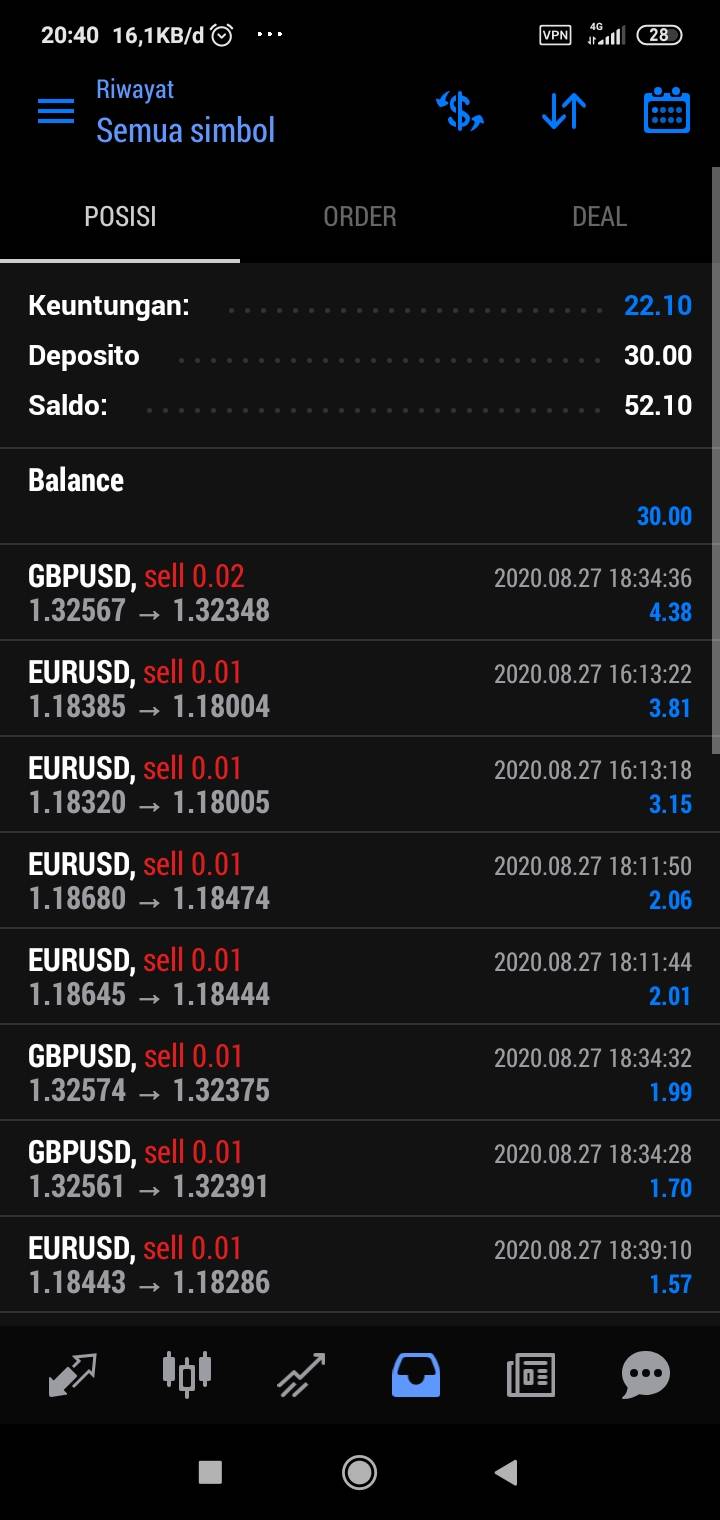Open GBPUSD position with profit 1.70
The image size is (720, 1520).
[360, 1169]
